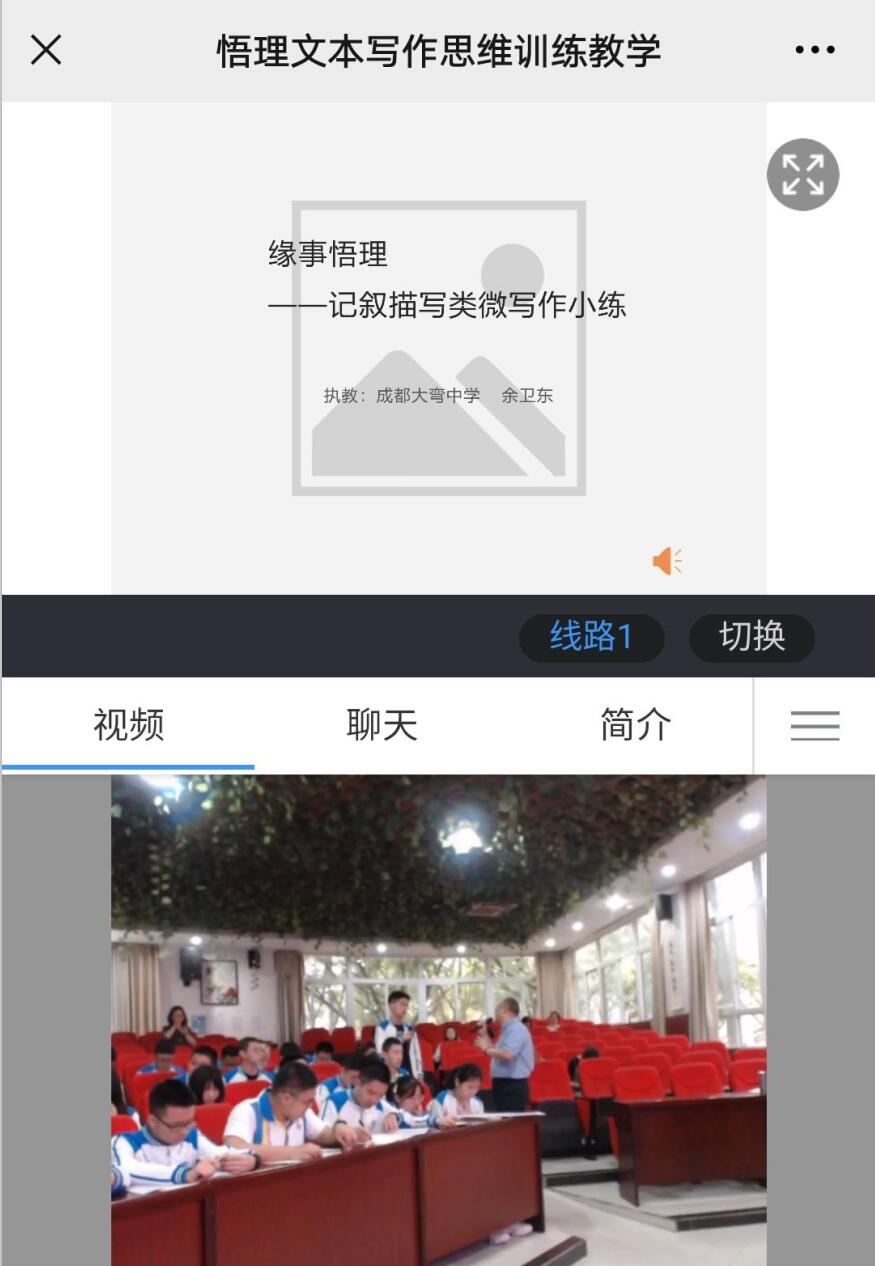This screenshot has height=1266, width=875.
Task: Switch to the 视频 tab
Action: [128, 725]
